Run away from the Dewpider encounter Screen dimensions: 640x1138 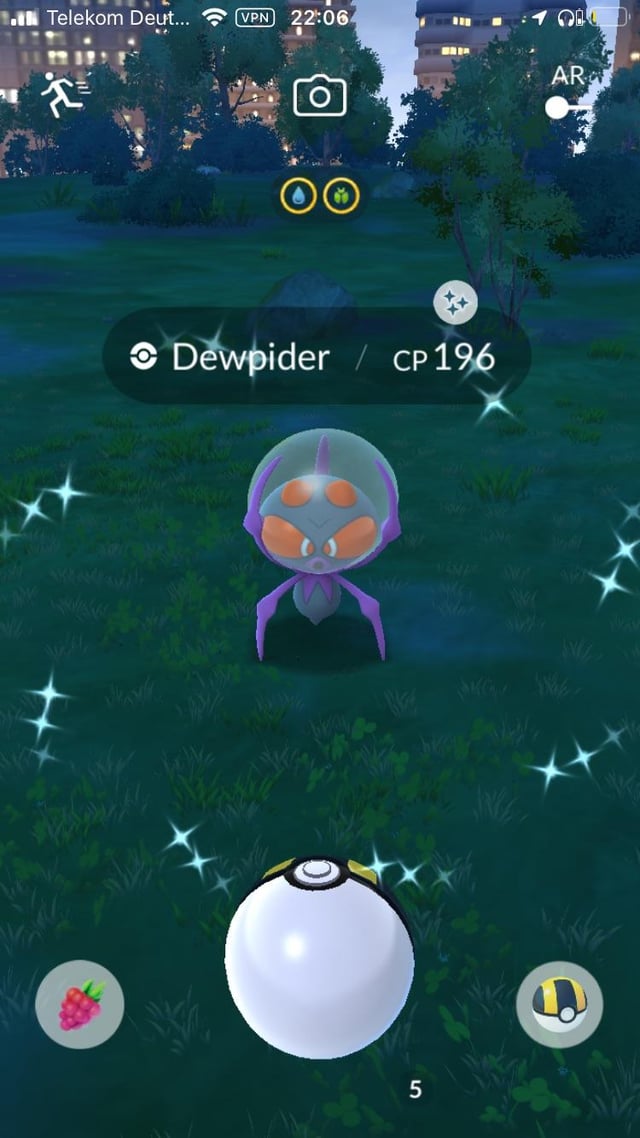64,95
